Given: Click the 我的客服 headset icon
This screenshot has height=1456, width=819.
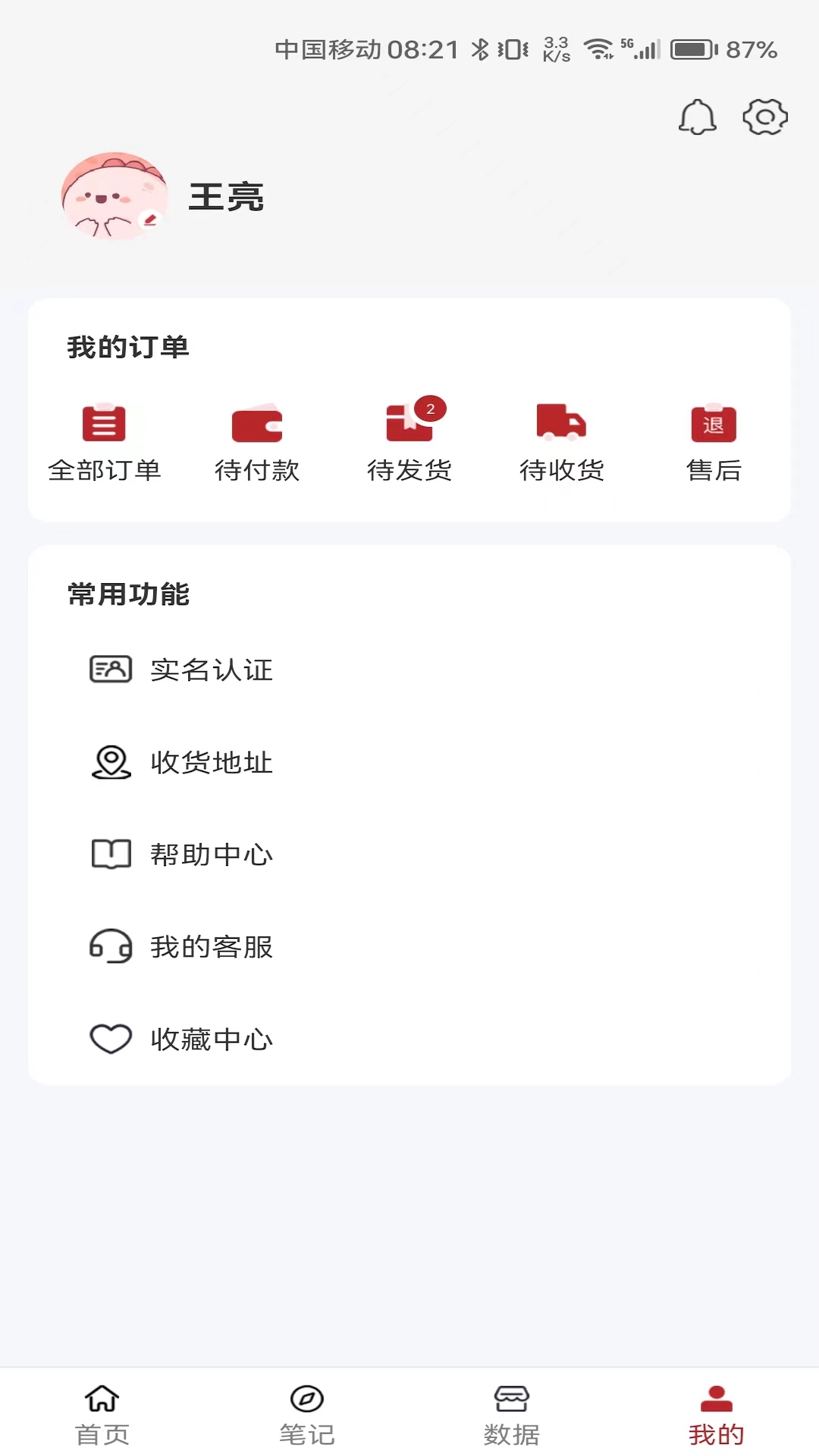Looking at the screenshot, I should 111,946.
